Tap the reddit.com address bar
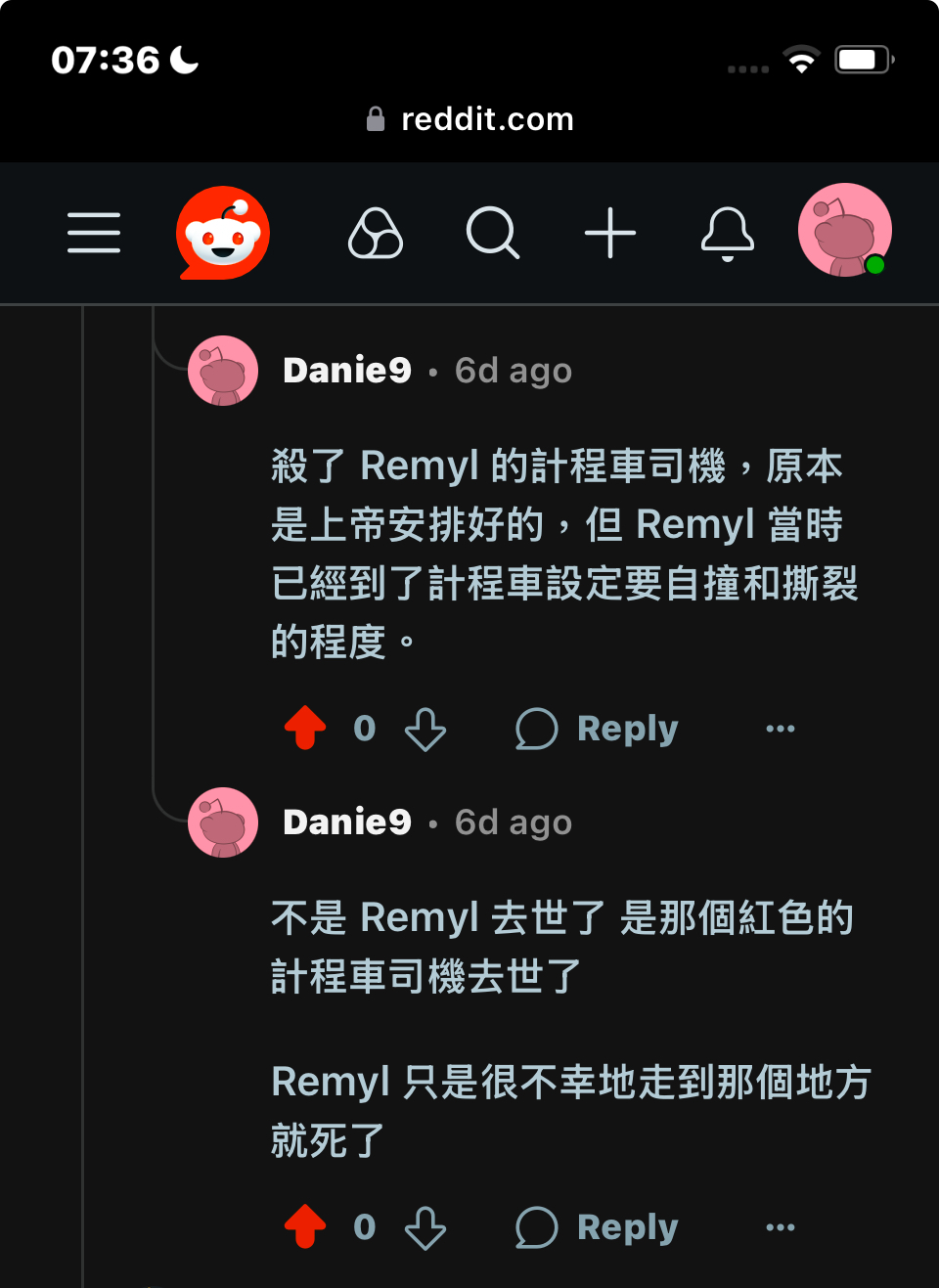This screenshot has width=939, height=1288. [x=469, y=119]
